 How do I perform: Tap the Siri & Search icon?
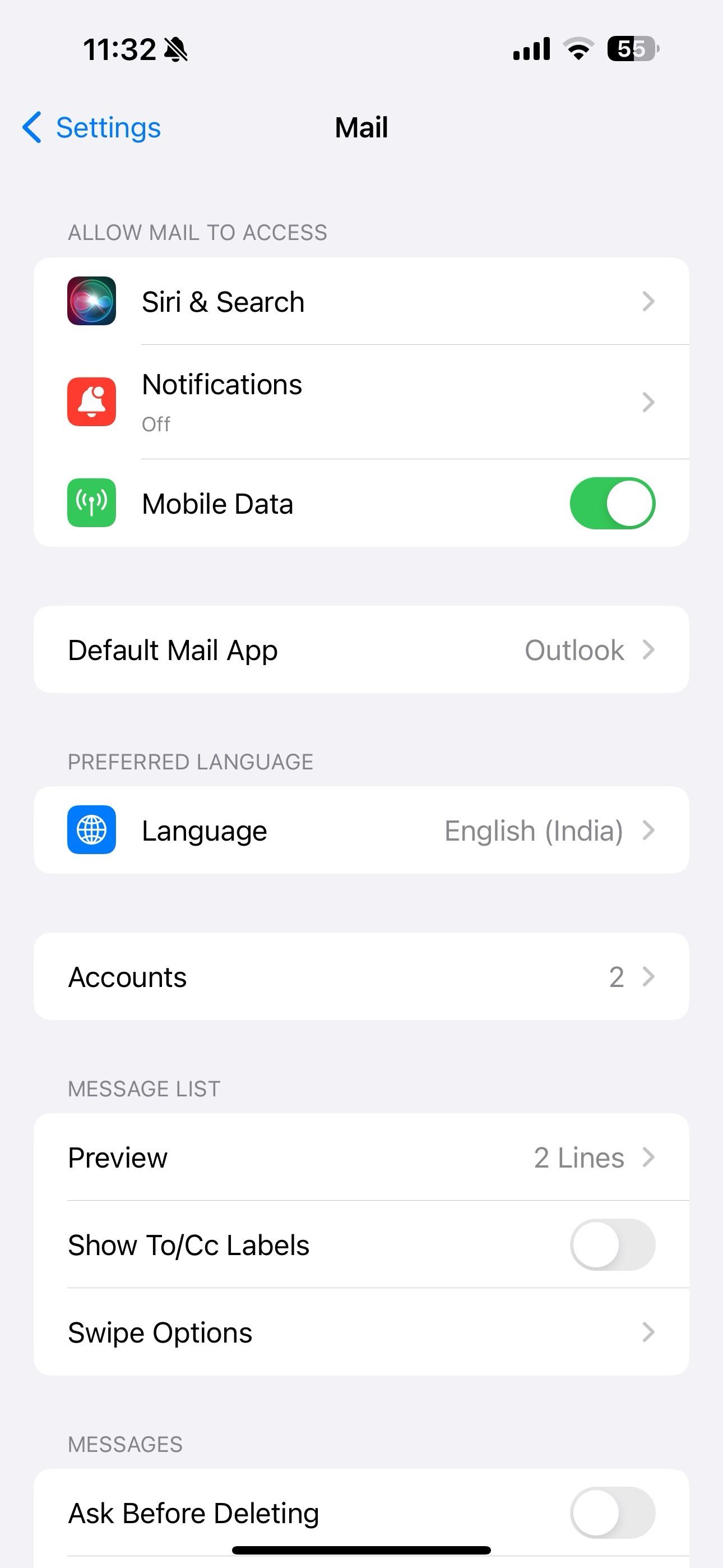point(91,301)
